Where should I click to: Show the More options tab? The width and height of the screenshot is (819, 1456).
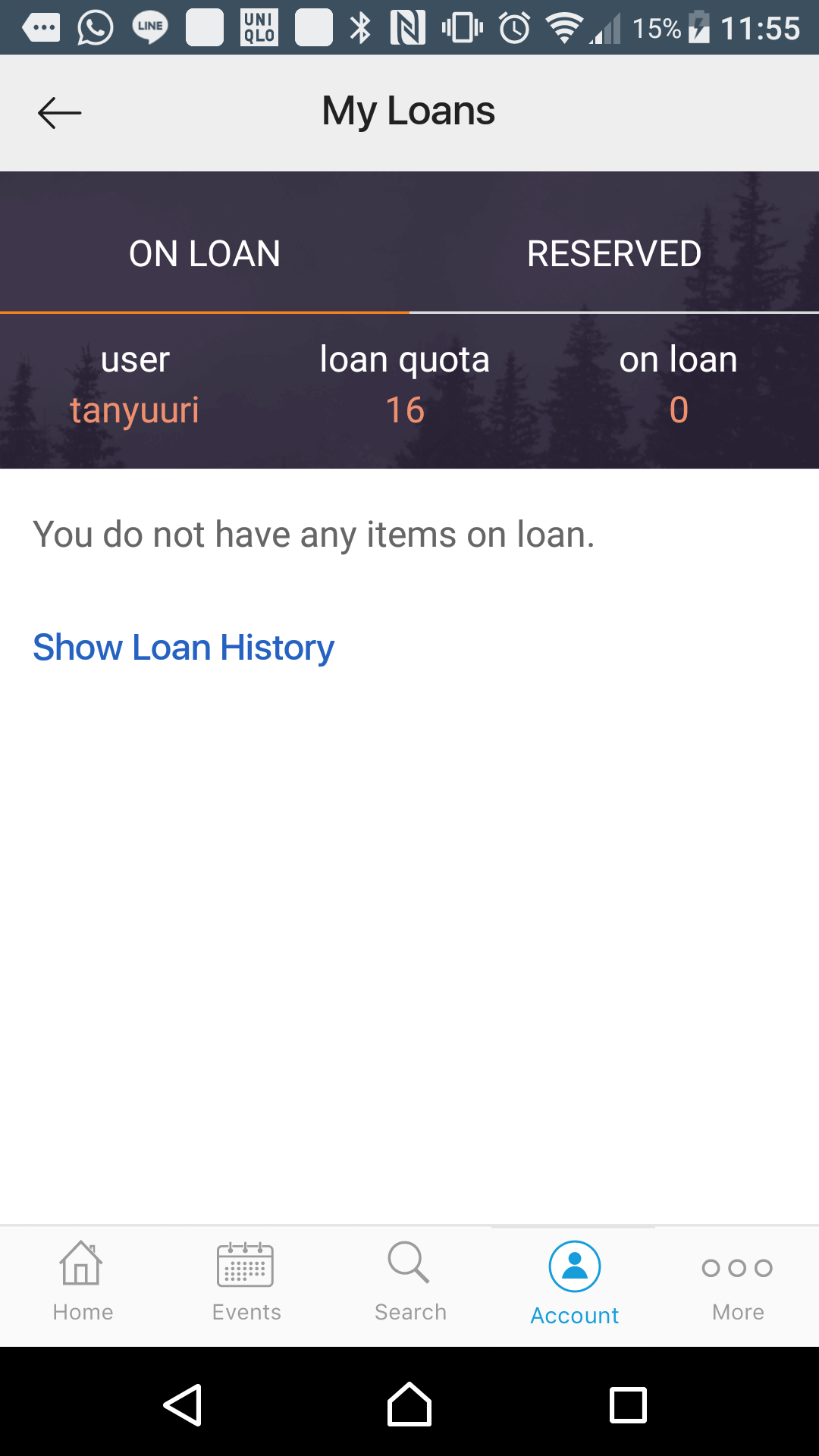click(738, 1282)
